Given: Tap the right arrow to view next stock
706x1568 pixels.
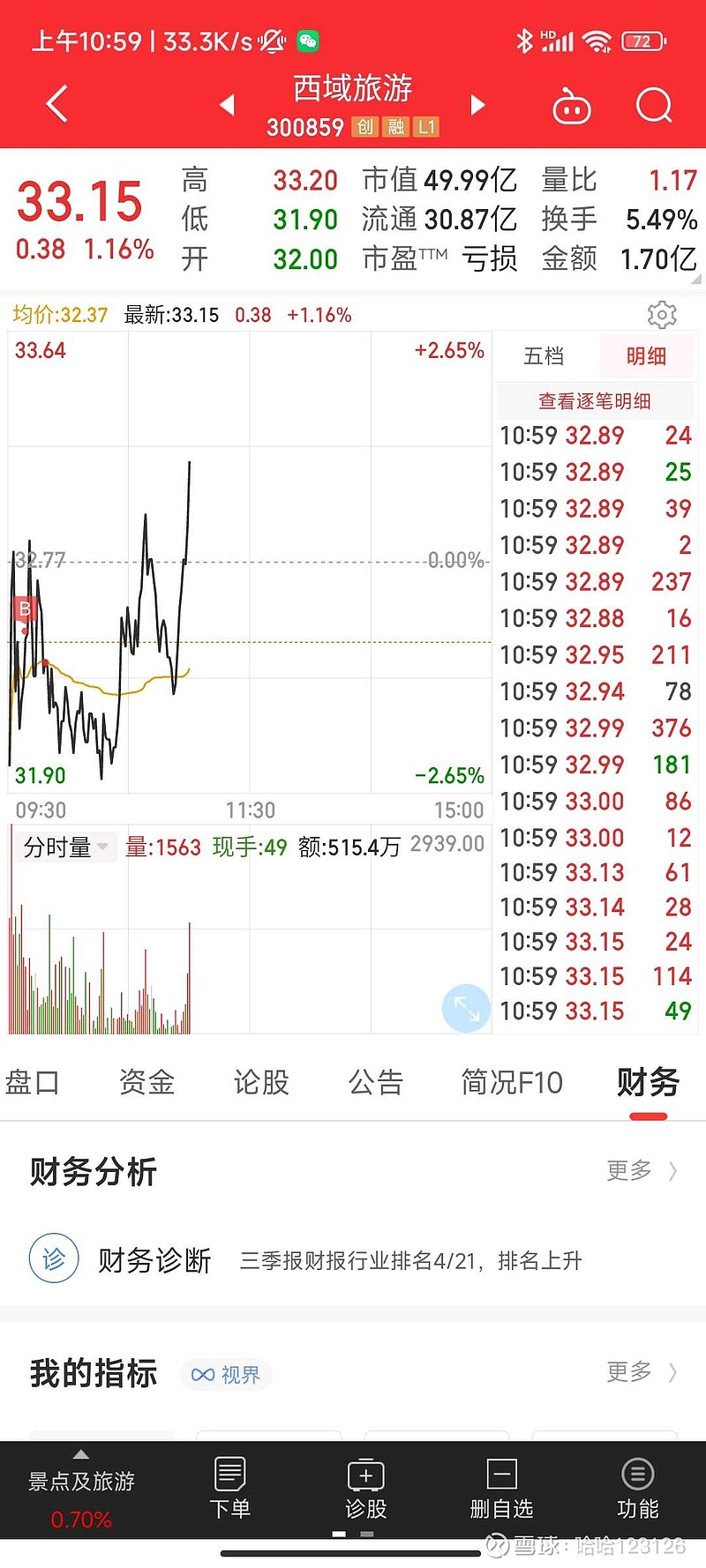Looking at the screenshot, I should 477,105.
